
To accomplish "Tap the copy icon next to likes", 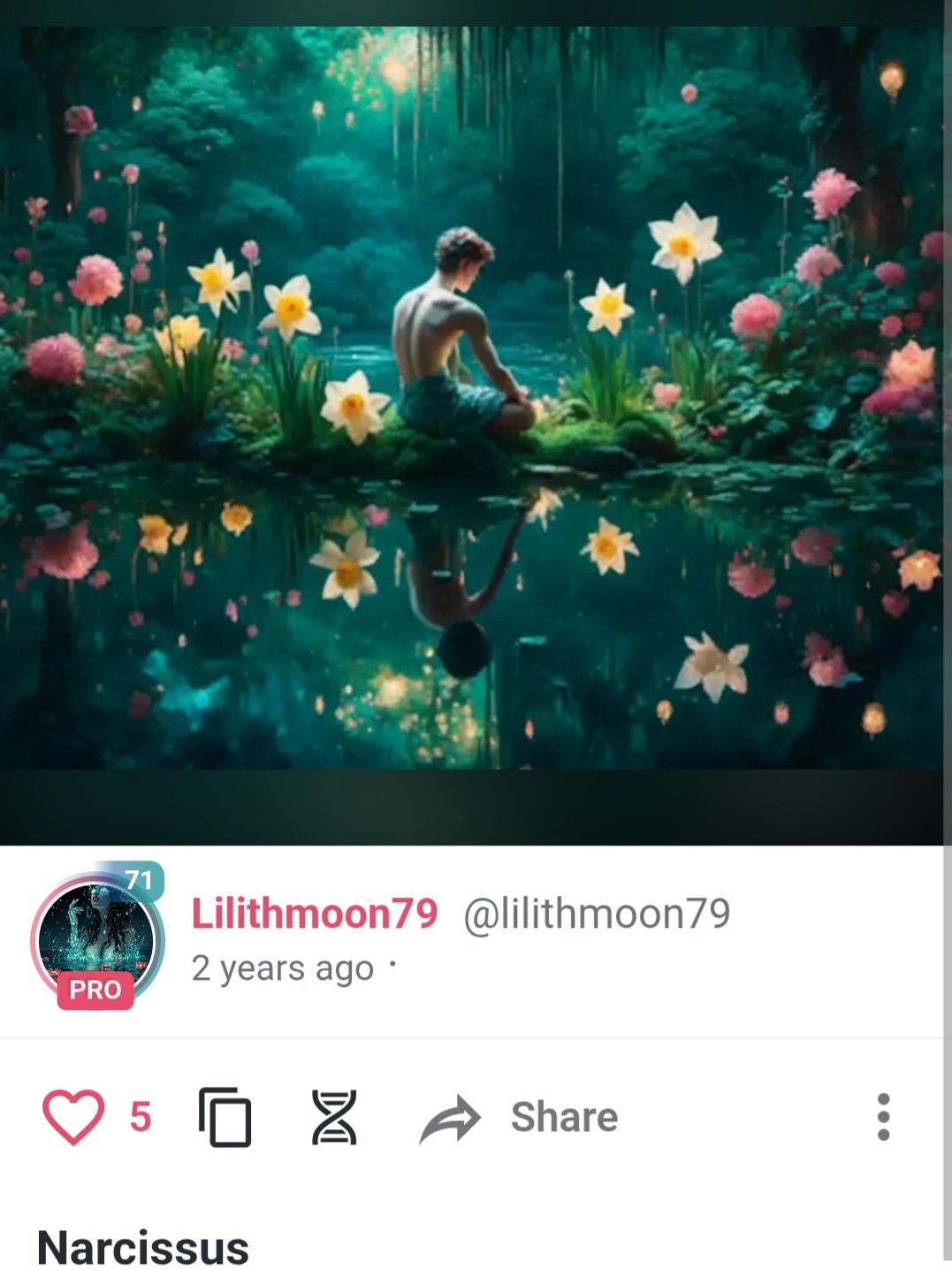I will tap(225, 1117).
